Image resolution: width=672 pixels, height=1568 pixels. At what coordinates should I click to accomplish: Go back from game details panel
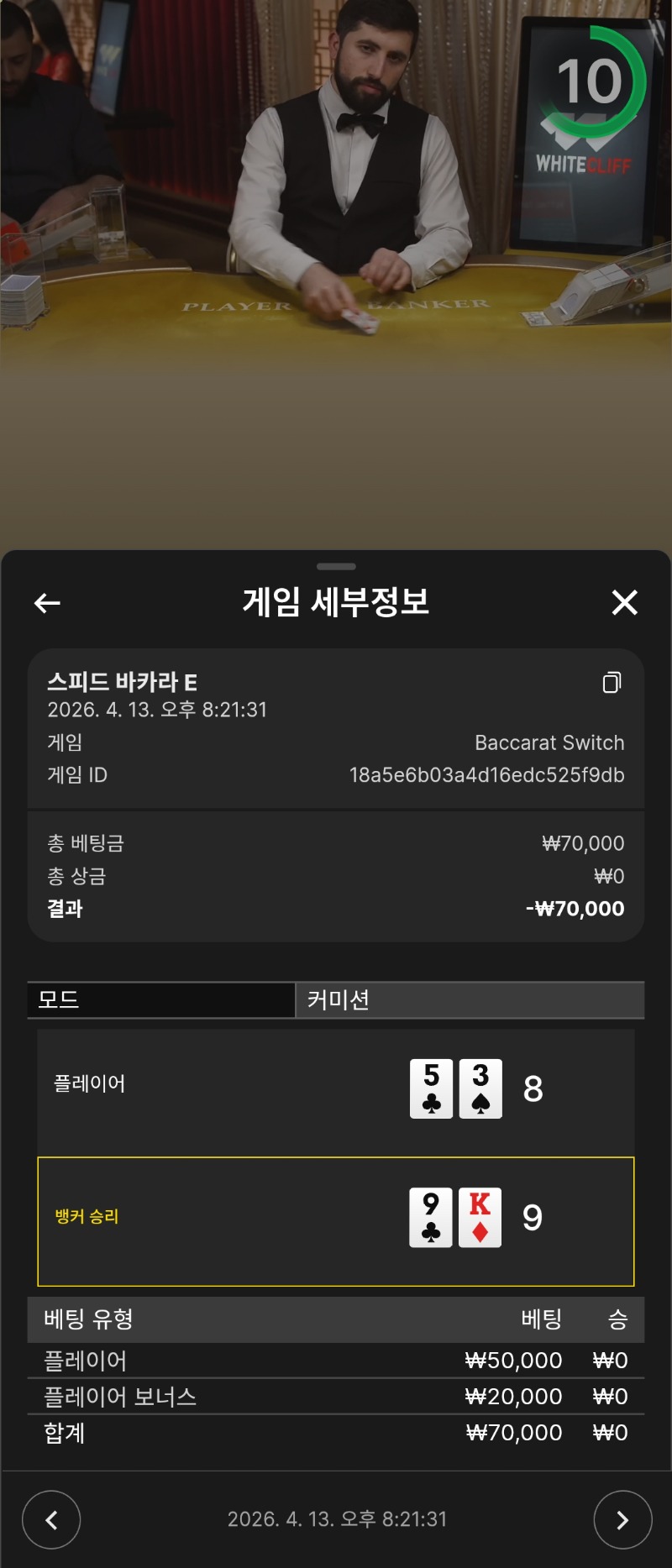(47, 602)
